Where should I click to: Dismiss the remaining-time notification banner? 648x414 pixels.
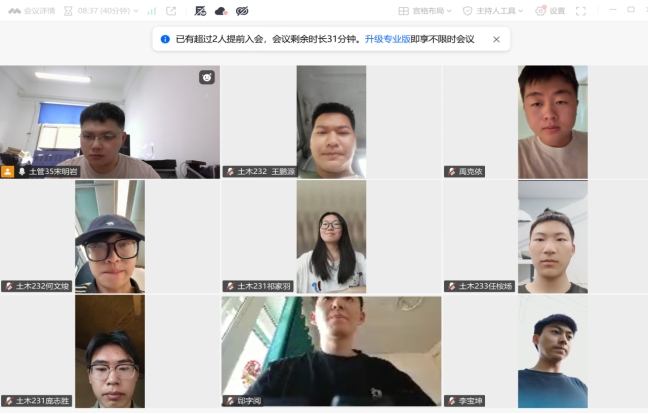click(496, 39)
